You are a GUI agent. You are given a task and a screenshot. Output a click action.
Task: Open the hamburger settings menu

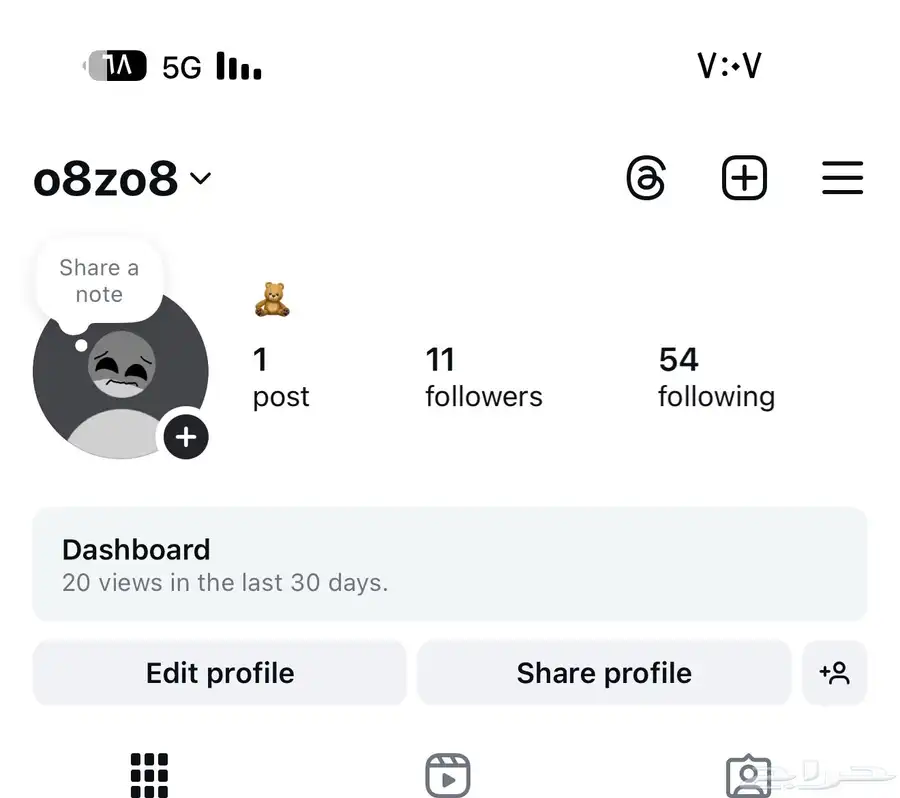coord(842,179)
